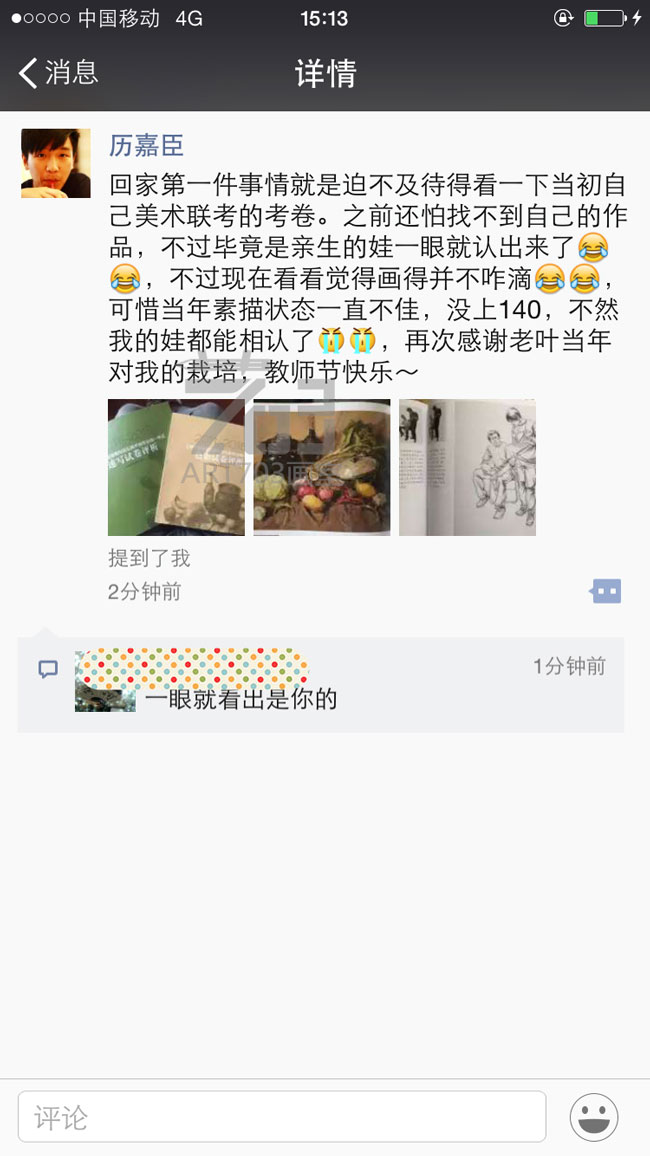View the still life vegetable painting photo
Image resolution: width=650 pixels, height=1156 pixels.
[x=321, y=468]
